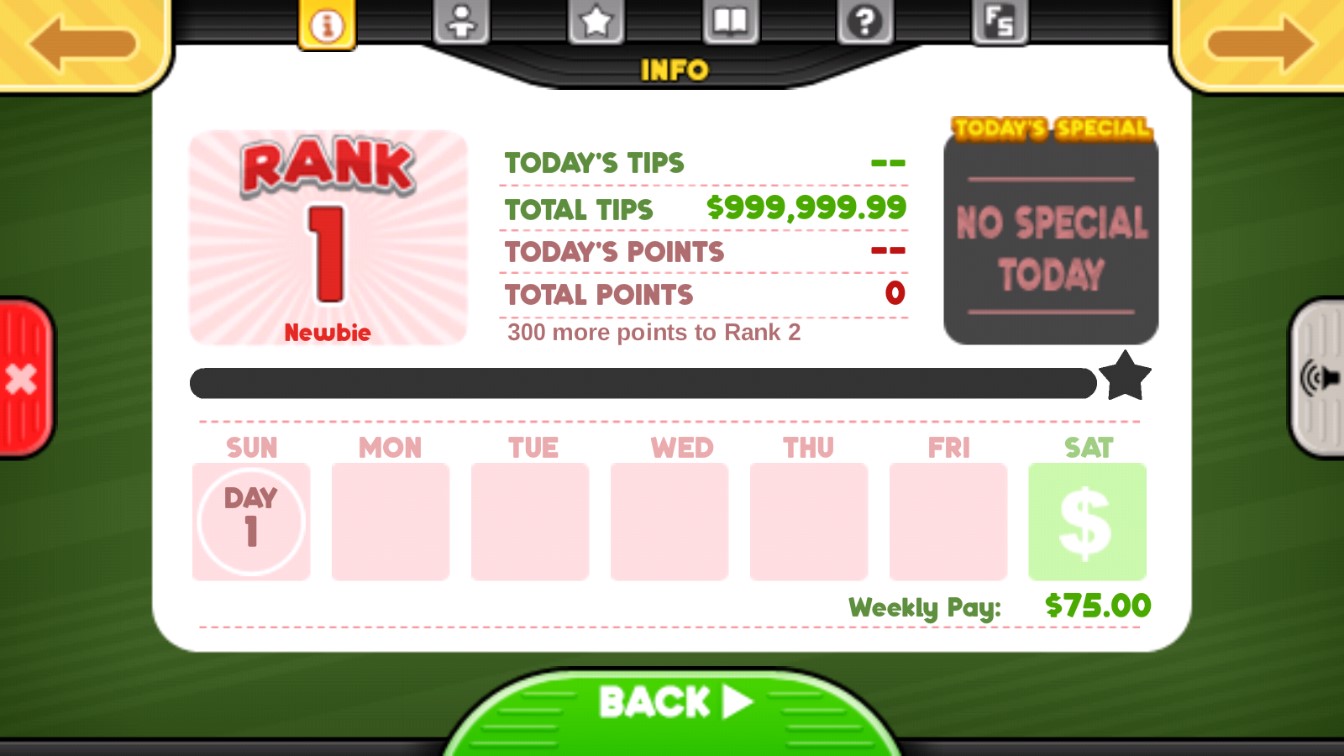Open the FS tab
Screen dimensions: 1344x756
tap(999, 22)
